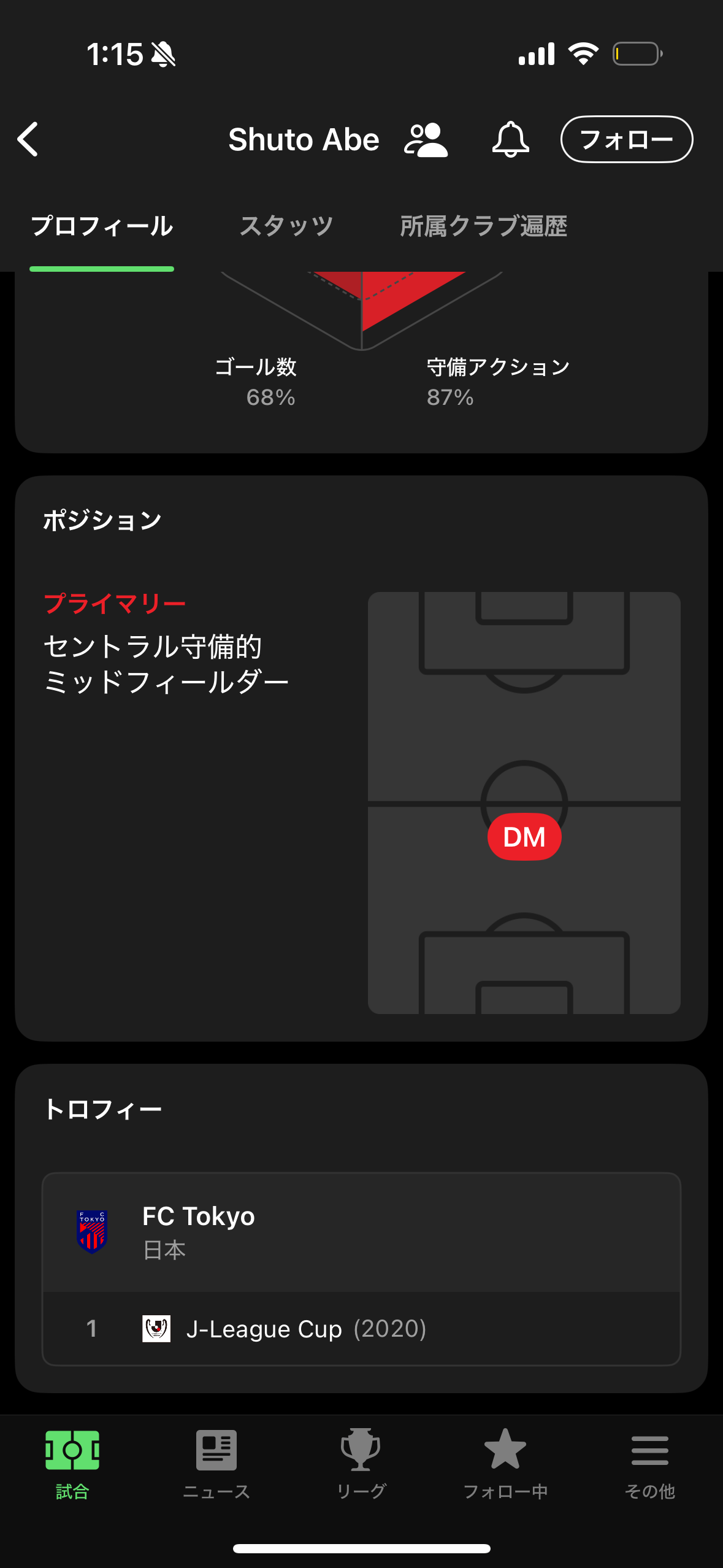This screenshot has height=1568, width=723.
Task: Follow Shuto Abe with the フォロー button
Action: [x=626, y=139]
